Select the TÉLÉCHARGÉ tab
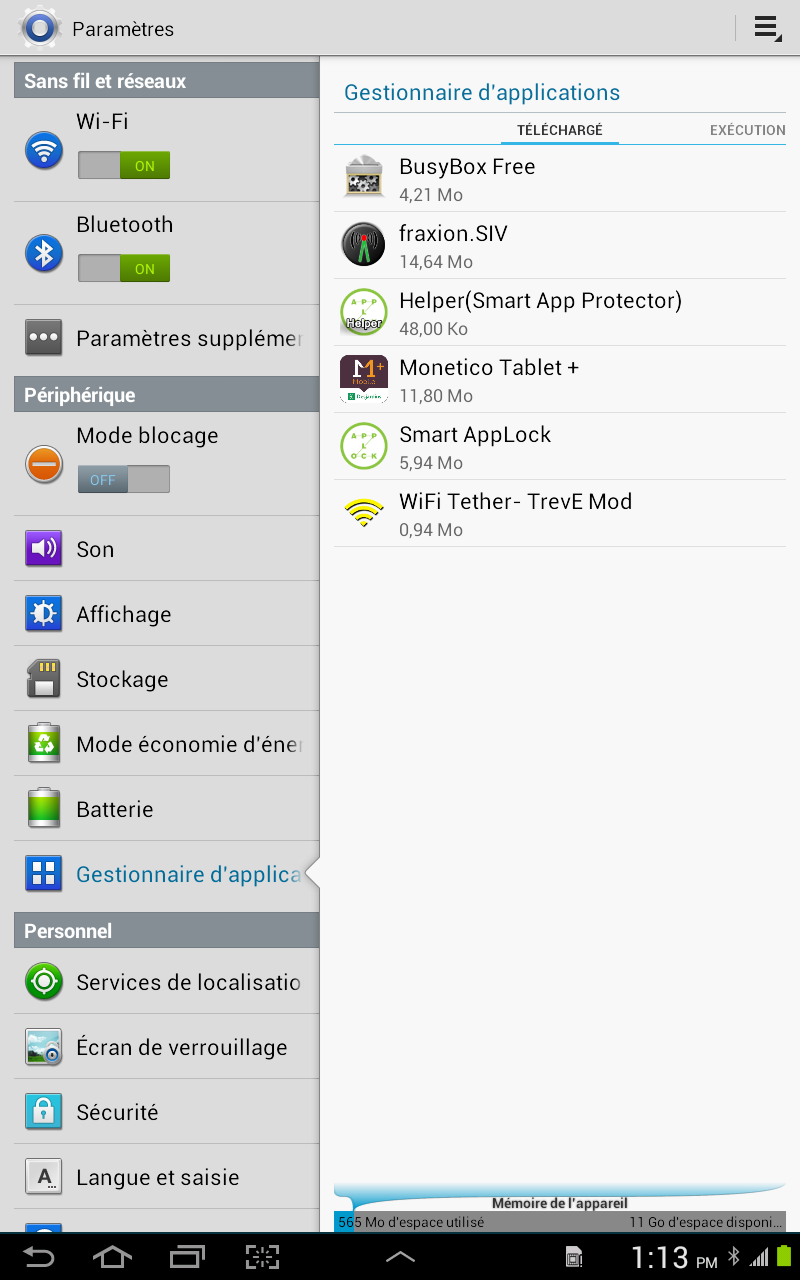 559,130
